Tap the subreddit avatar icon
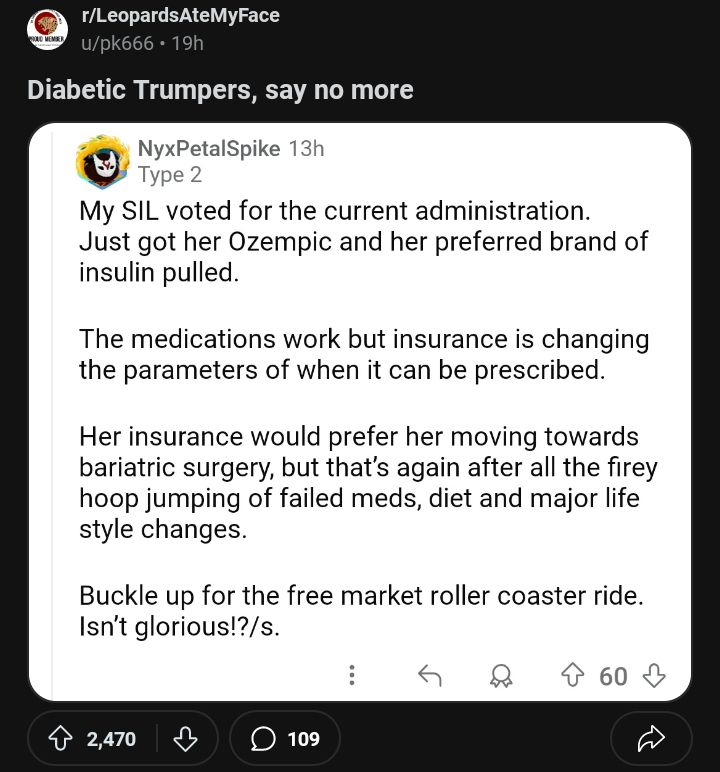This screenshot has height=772, width=720. tap(45, 29)
